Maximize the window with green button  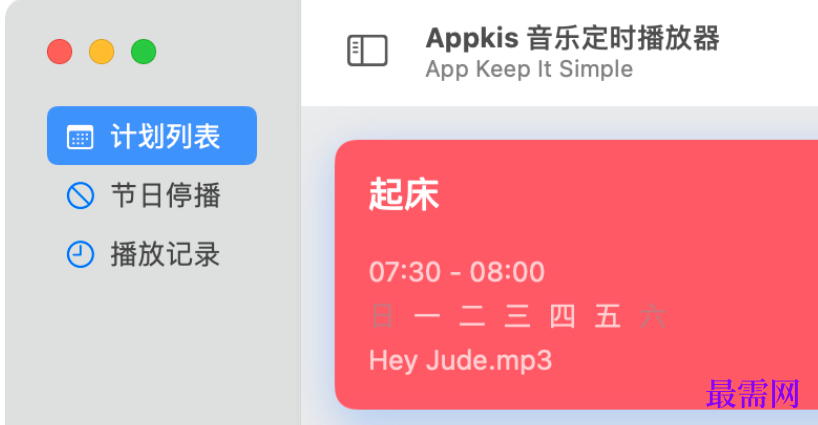(144, 51)
